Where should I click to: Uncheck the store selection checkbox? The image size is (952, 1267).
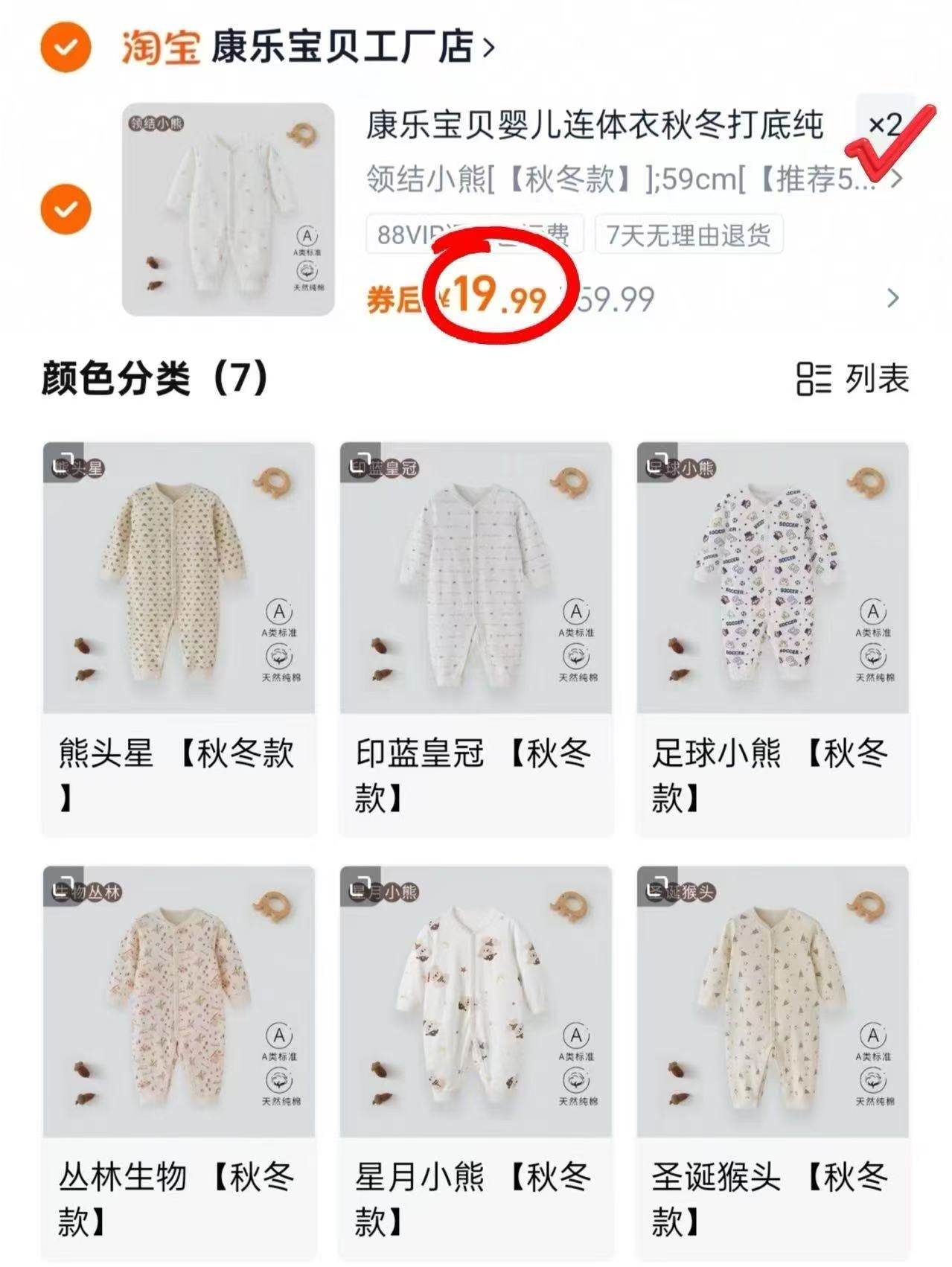67,45
